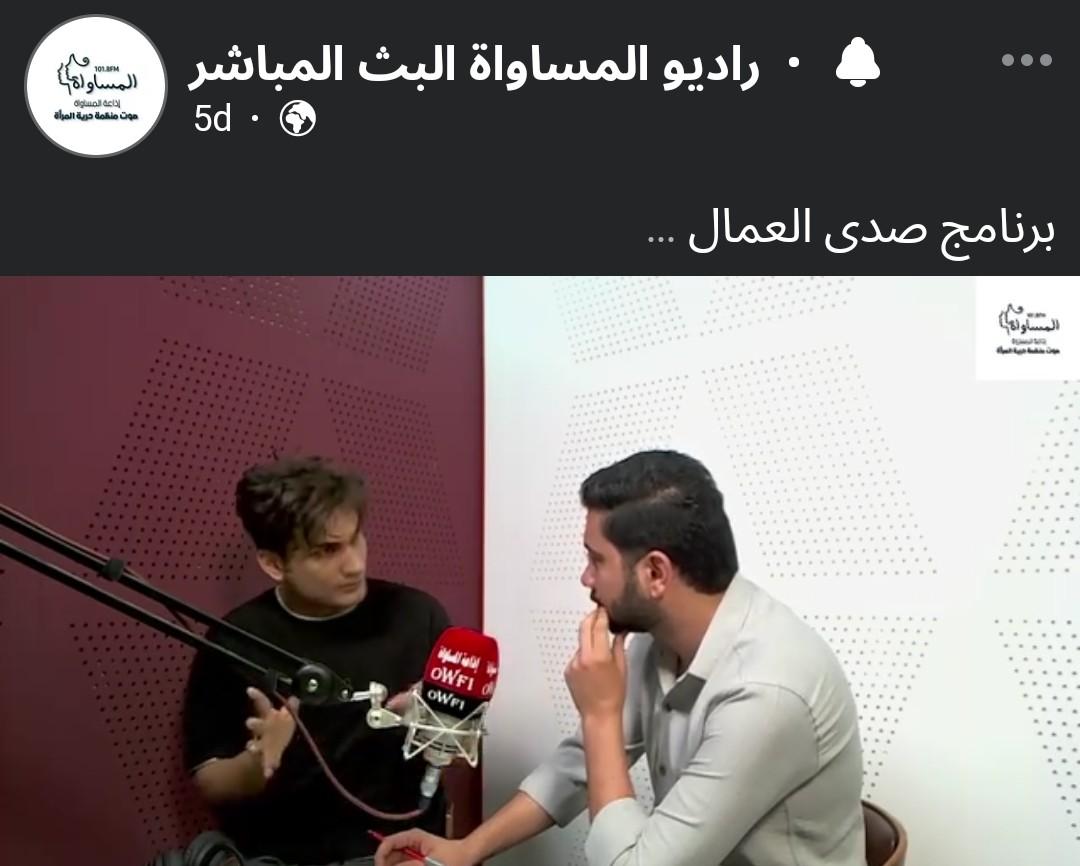Viewport: 1080px width, 866px height.
Task: Tap the notifications bell for this page
Action: click(x=857, y=62)
